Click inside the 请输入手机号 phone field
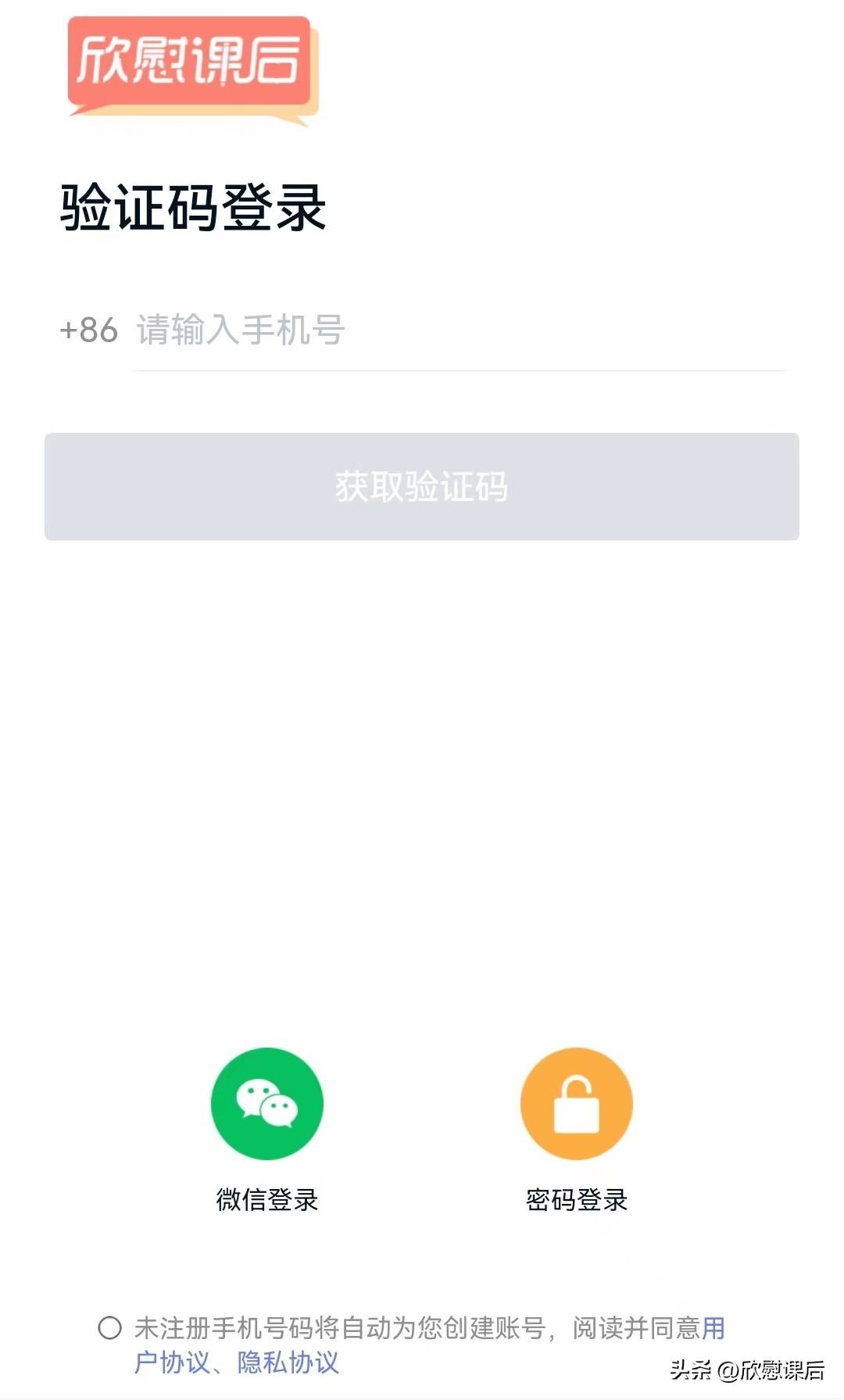Screen dimensions: 844x1400 pos(313,330)
